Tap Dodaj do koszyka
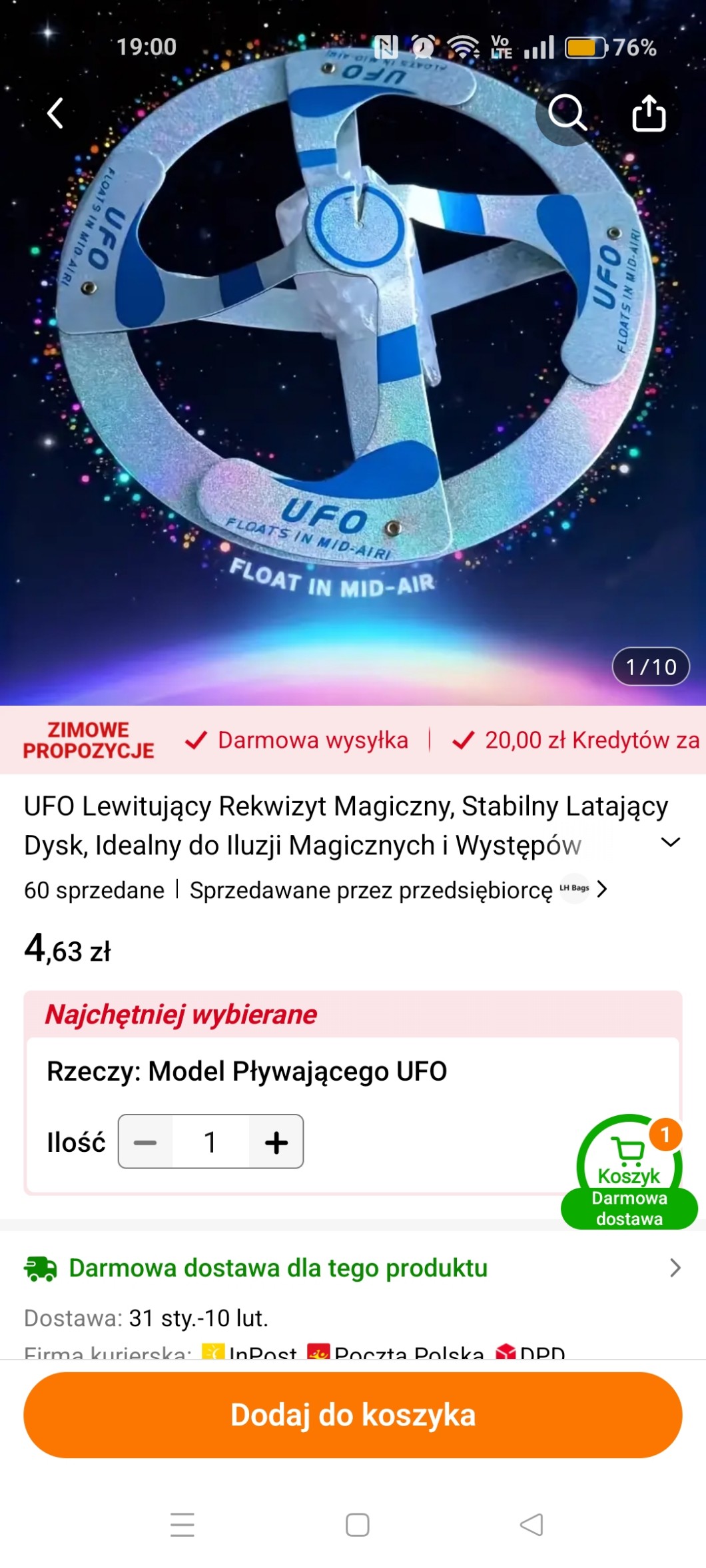This screenshot has width=706, height=1568. (x=353, y=1415)
